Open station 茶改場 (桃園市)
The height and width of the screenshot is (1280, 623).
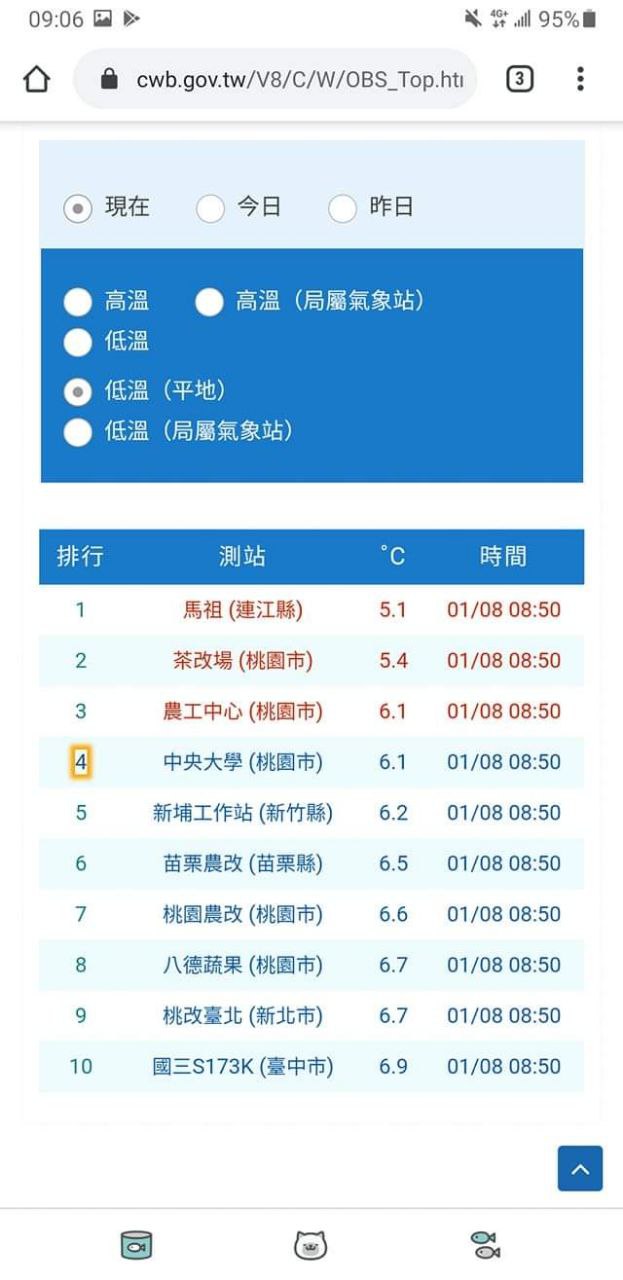coord(243,661)
